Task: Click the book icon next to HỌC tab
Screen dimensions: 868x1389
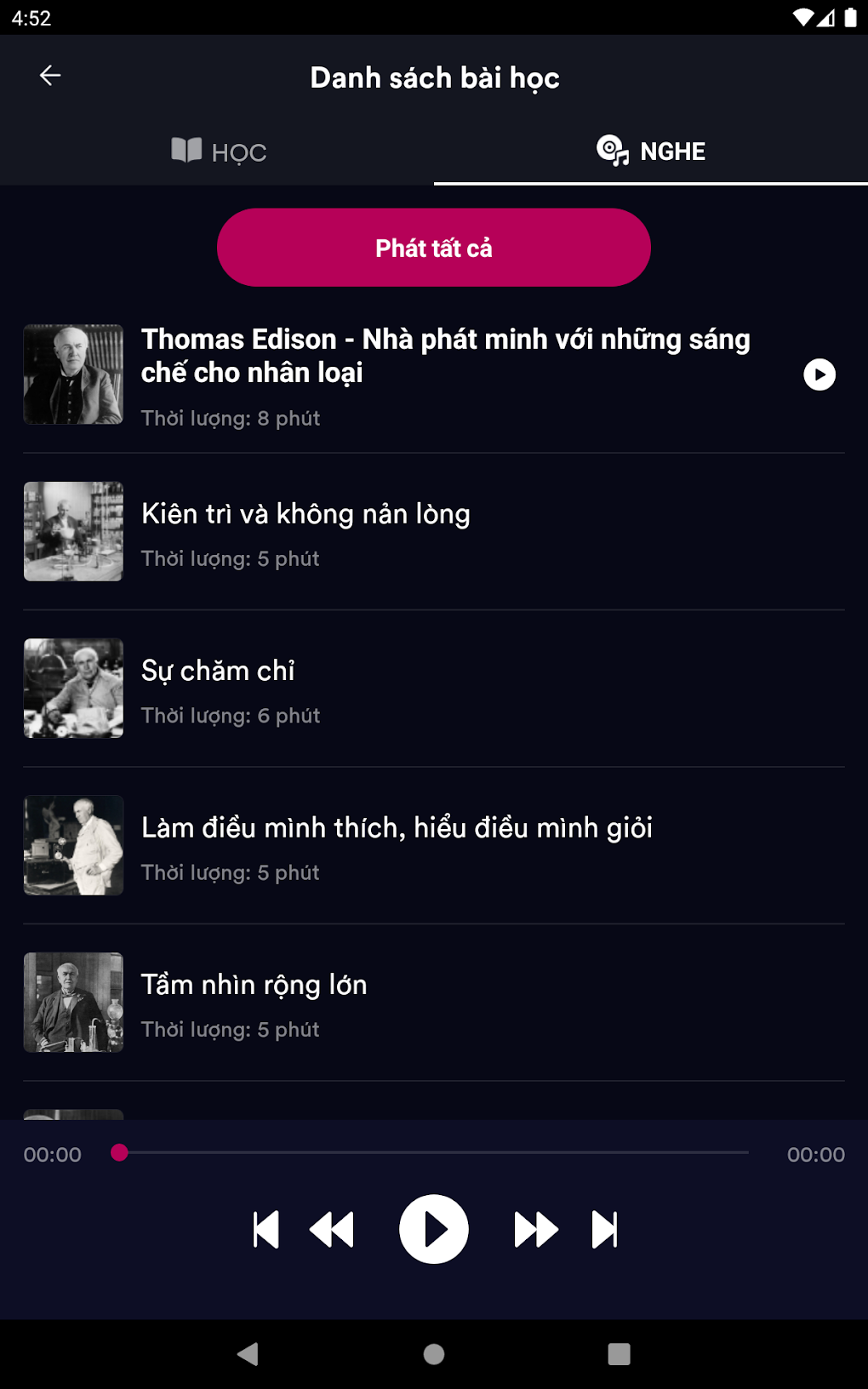Action: coord(186,151)
